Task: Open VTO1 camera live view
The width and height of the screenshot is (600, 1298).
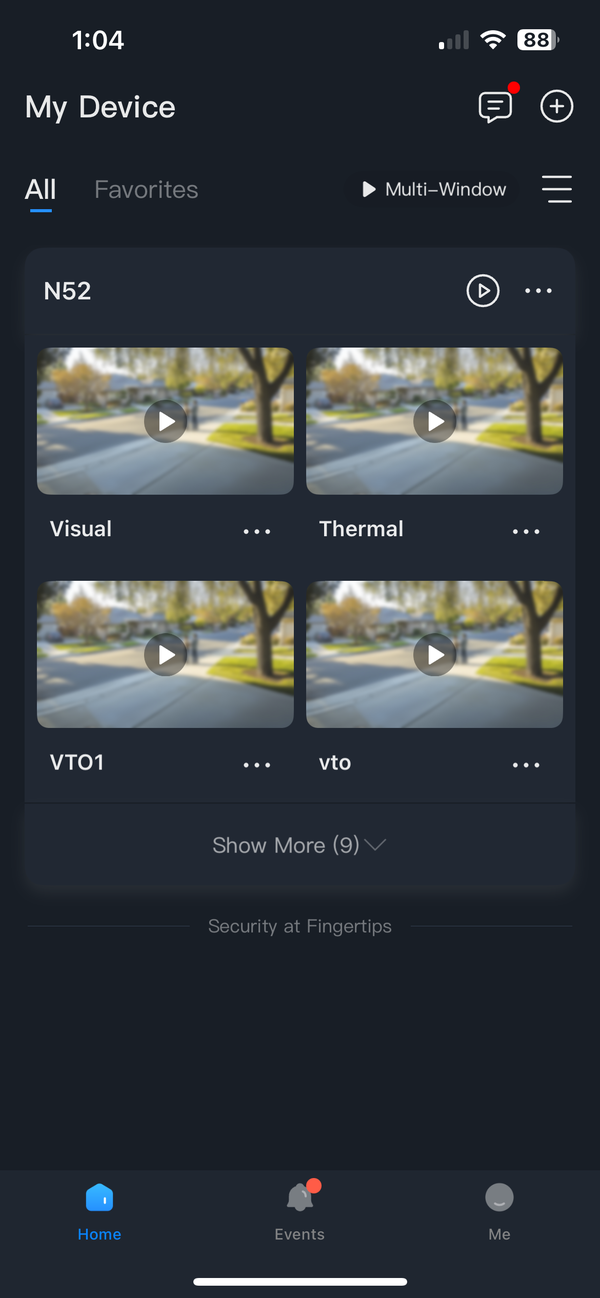Action: 165,654
